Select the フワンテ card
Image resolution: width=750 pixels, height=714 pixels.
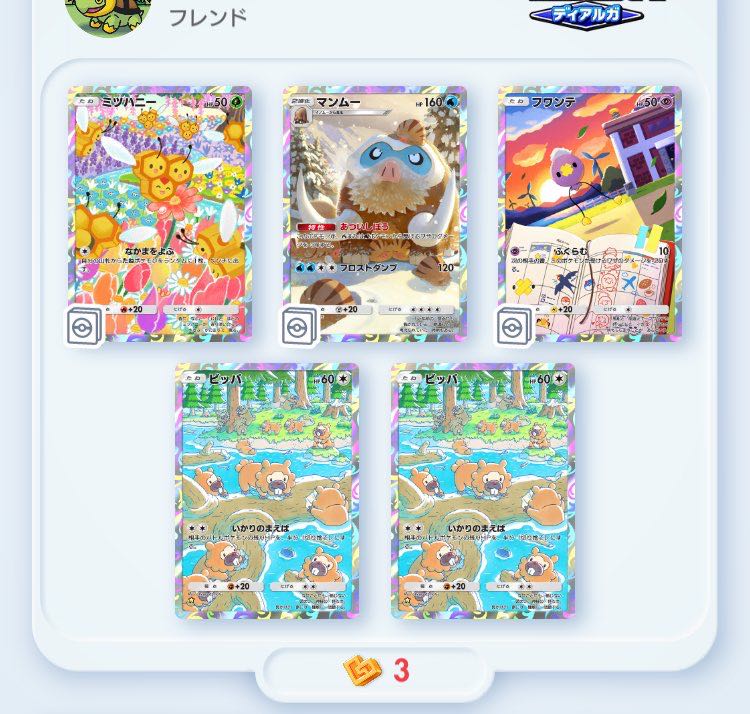[x=590, y=212]
